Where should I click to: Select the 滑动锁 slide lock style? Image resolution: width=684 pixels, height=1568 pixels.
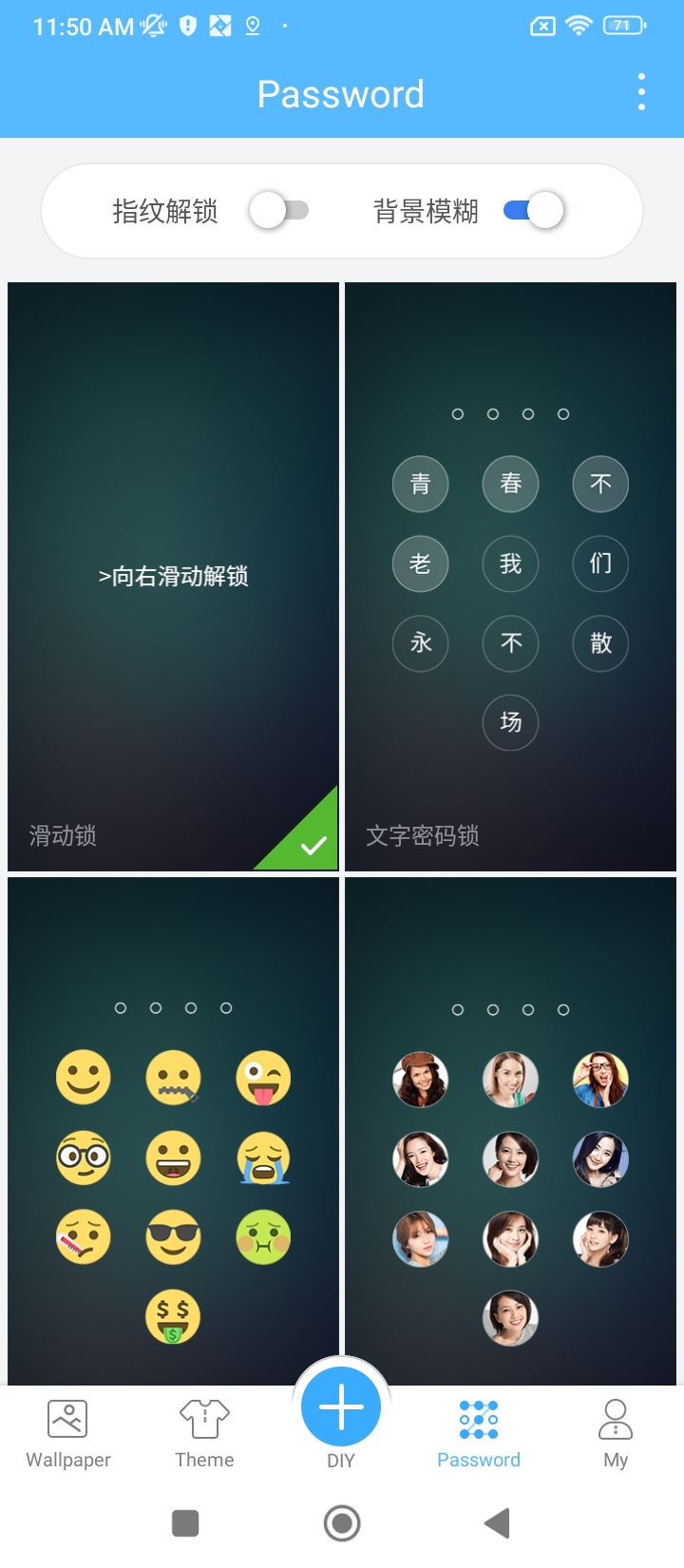point(173,576)
